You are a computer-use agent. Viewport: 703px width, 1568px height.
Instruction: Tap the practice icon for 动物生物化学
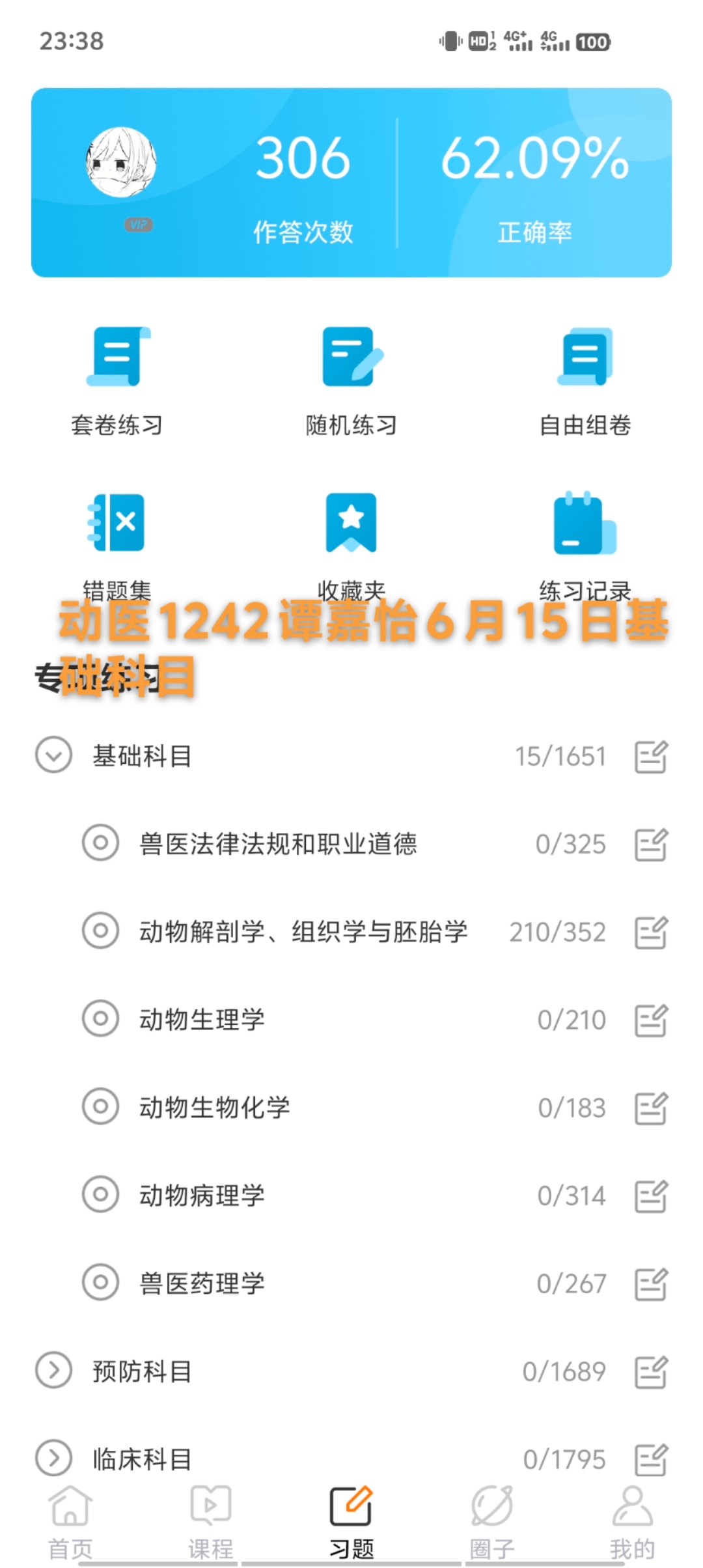[651, 1108]
